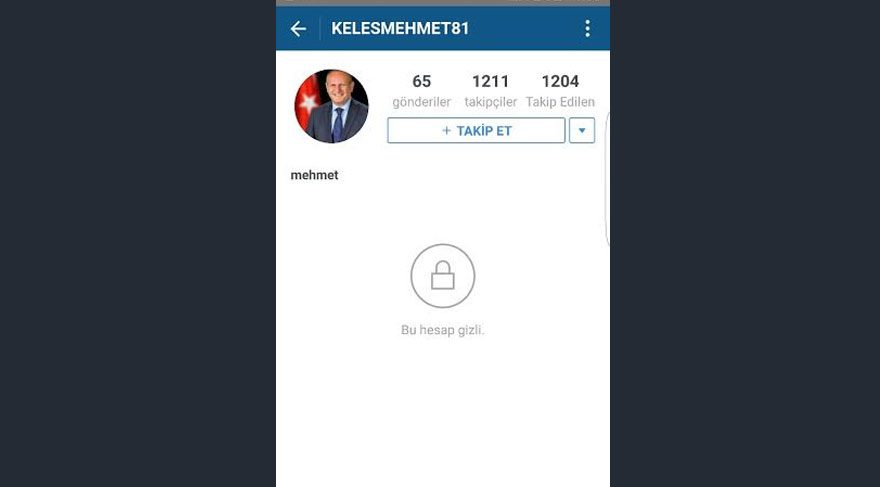Image resolution: width=880 pixels, height=487 pixels.
Task: Follow the account with TAKİP ET
Action: coord(476,131)
